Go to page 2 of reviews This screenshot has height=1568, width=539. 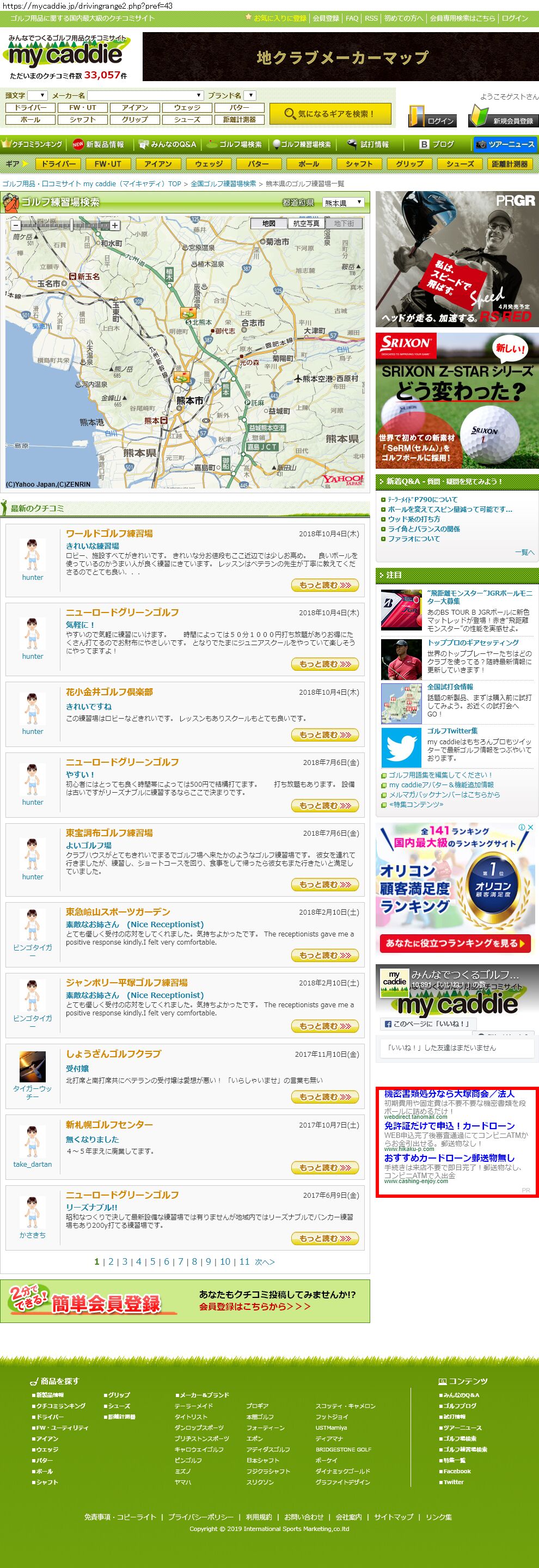point(111,1261)
